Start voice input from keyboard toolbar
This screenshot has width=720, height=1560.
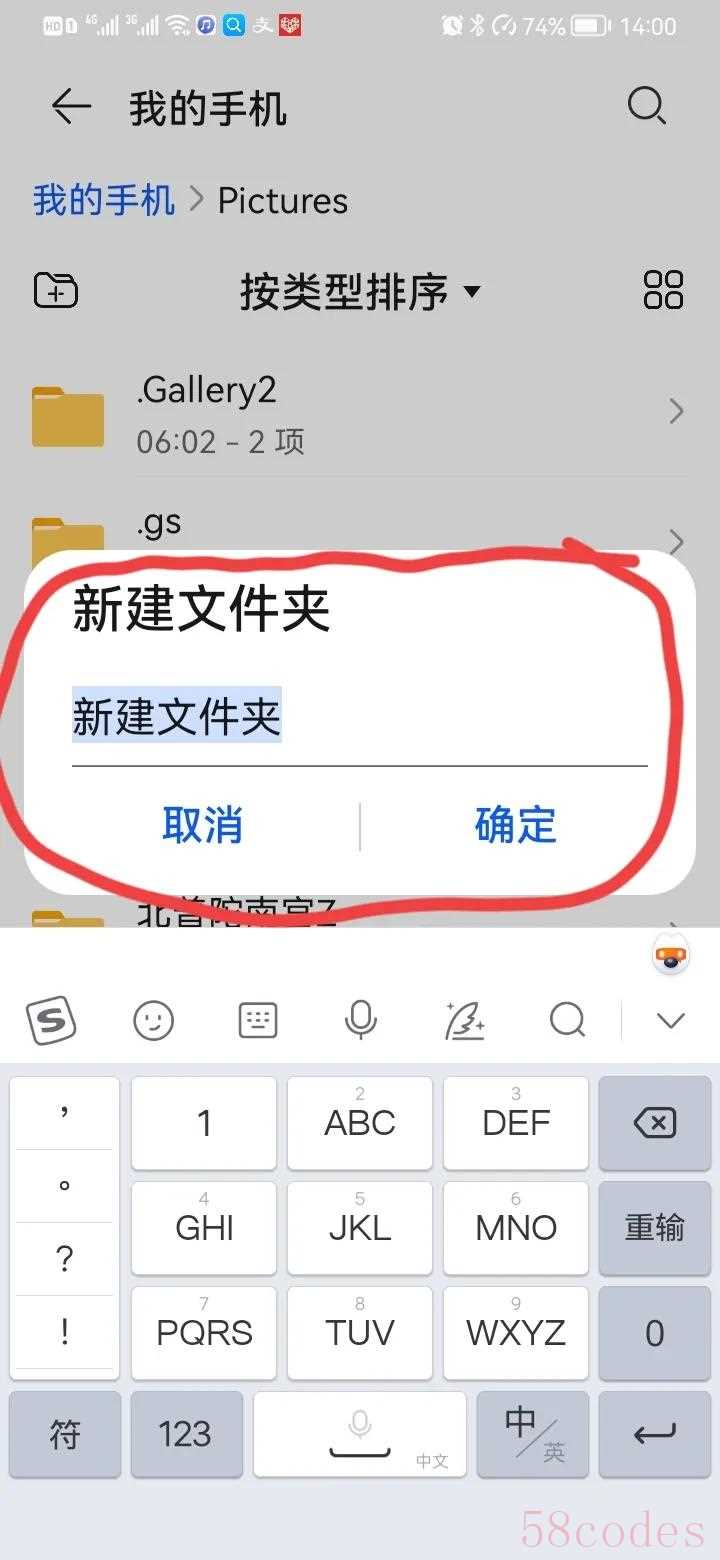[x=360, y=1020]
